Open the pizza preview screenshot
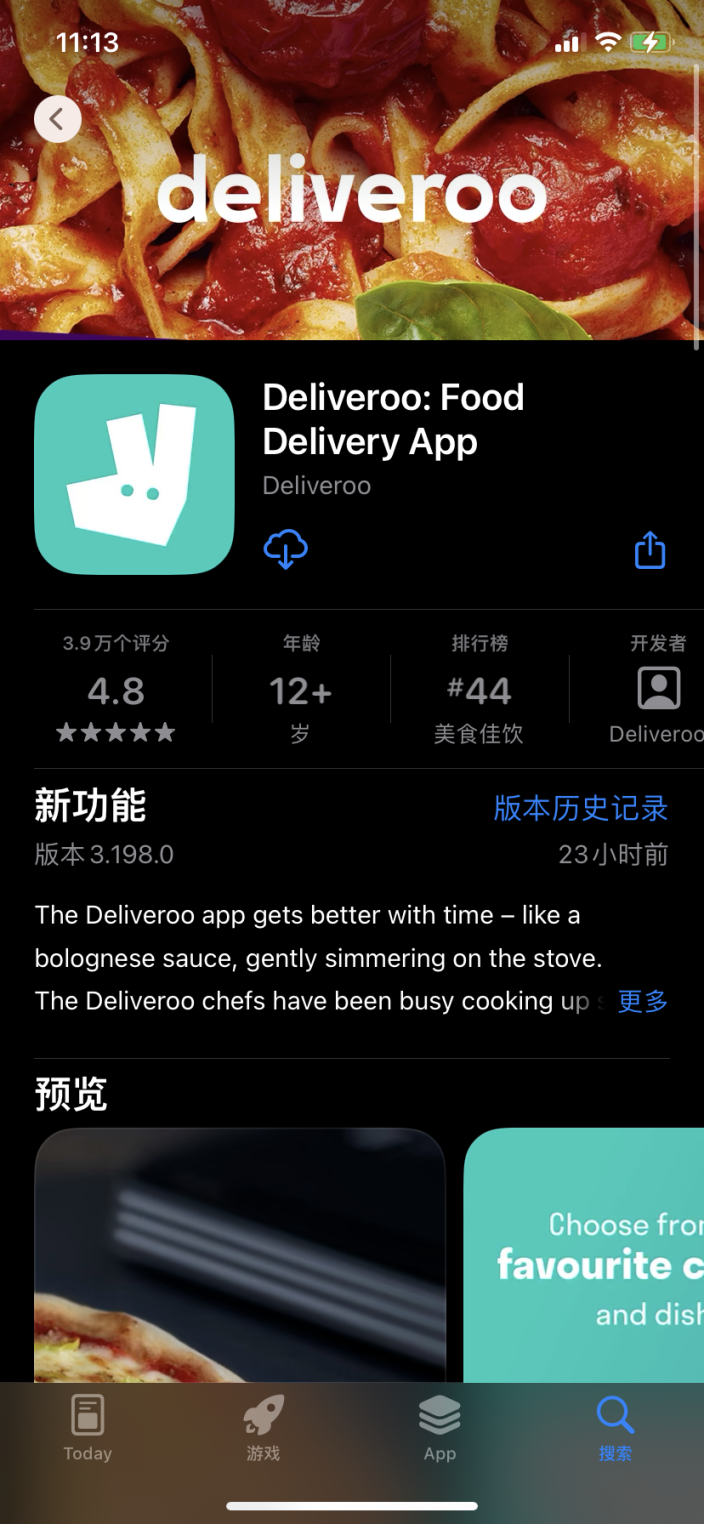This screenshot has height=1524, width=704. coord(240,1255)
